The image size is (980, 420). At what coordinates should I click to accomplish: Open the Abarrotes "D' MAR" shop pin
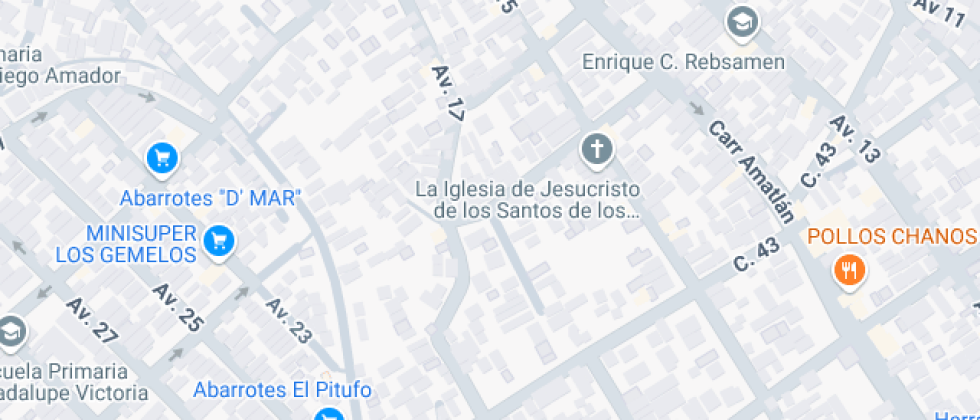click(162, 159)
